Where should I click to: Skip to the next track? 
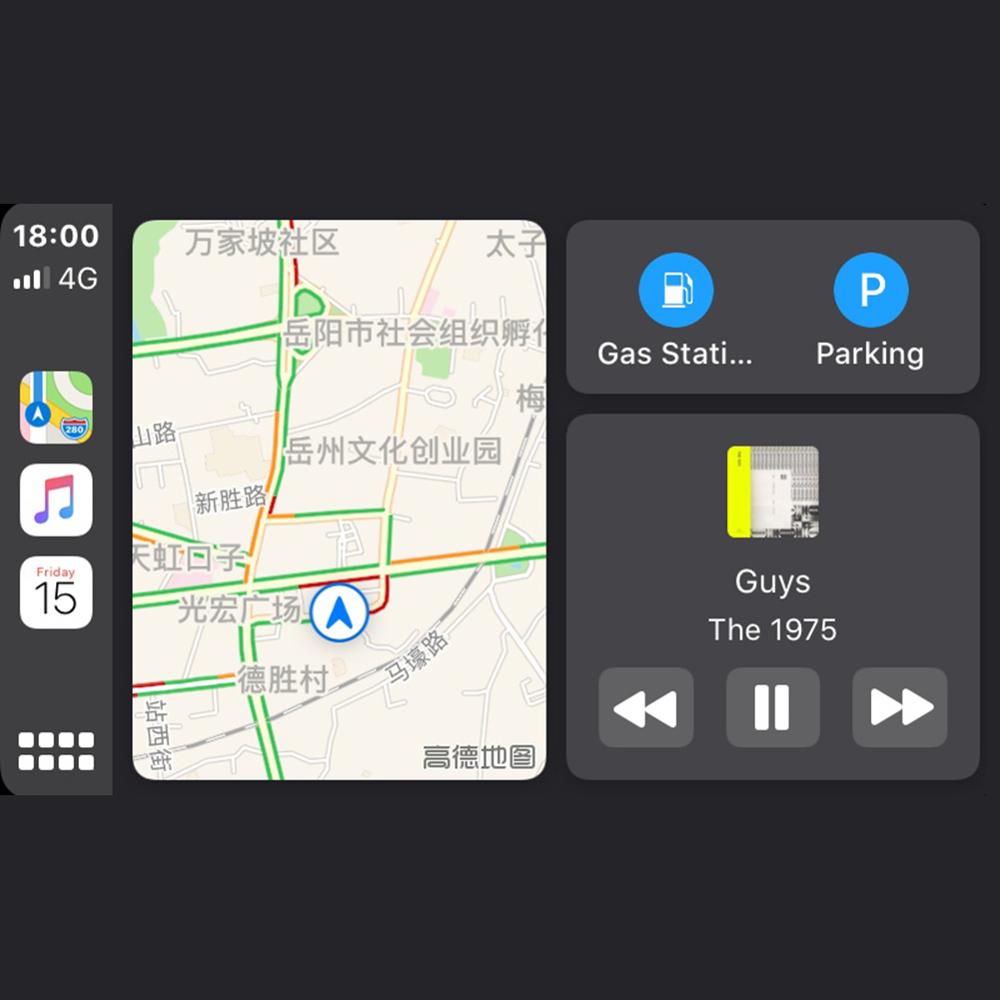point(899,708)
